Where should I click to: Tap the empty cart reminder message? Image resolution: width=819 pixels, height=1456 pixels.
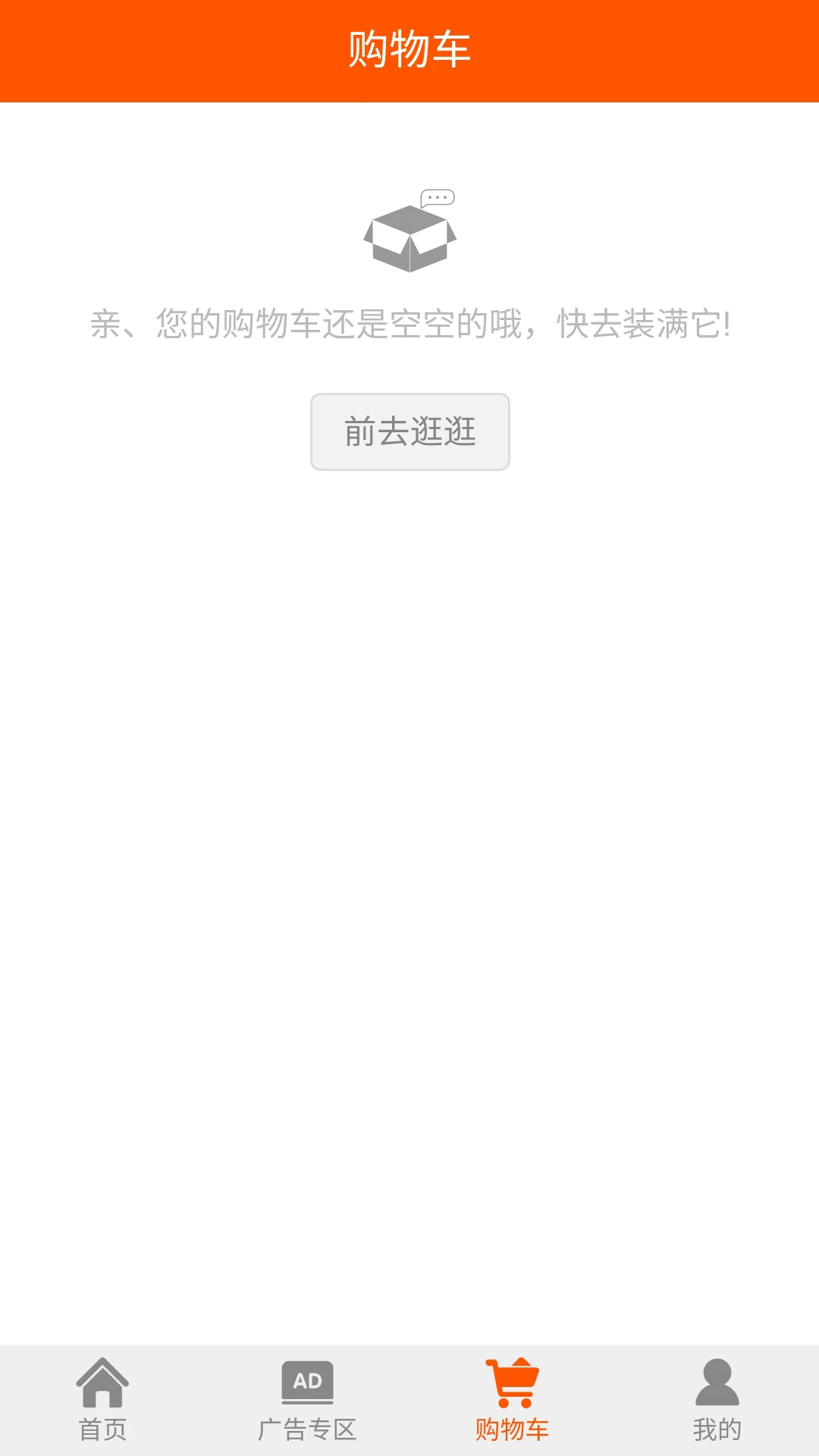pos(409,323)
